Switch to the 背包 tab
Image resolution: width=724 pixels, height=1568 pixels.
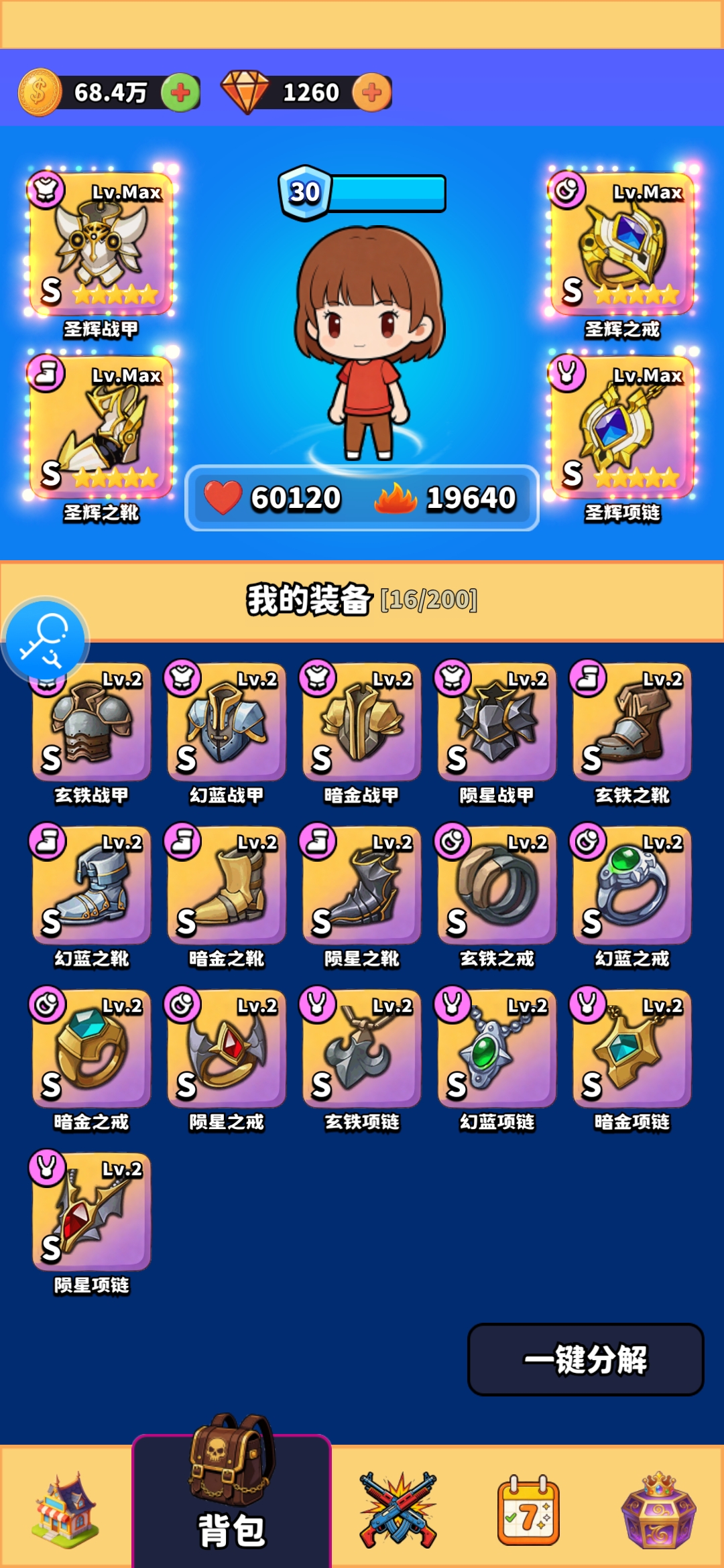click(231, 1501)
